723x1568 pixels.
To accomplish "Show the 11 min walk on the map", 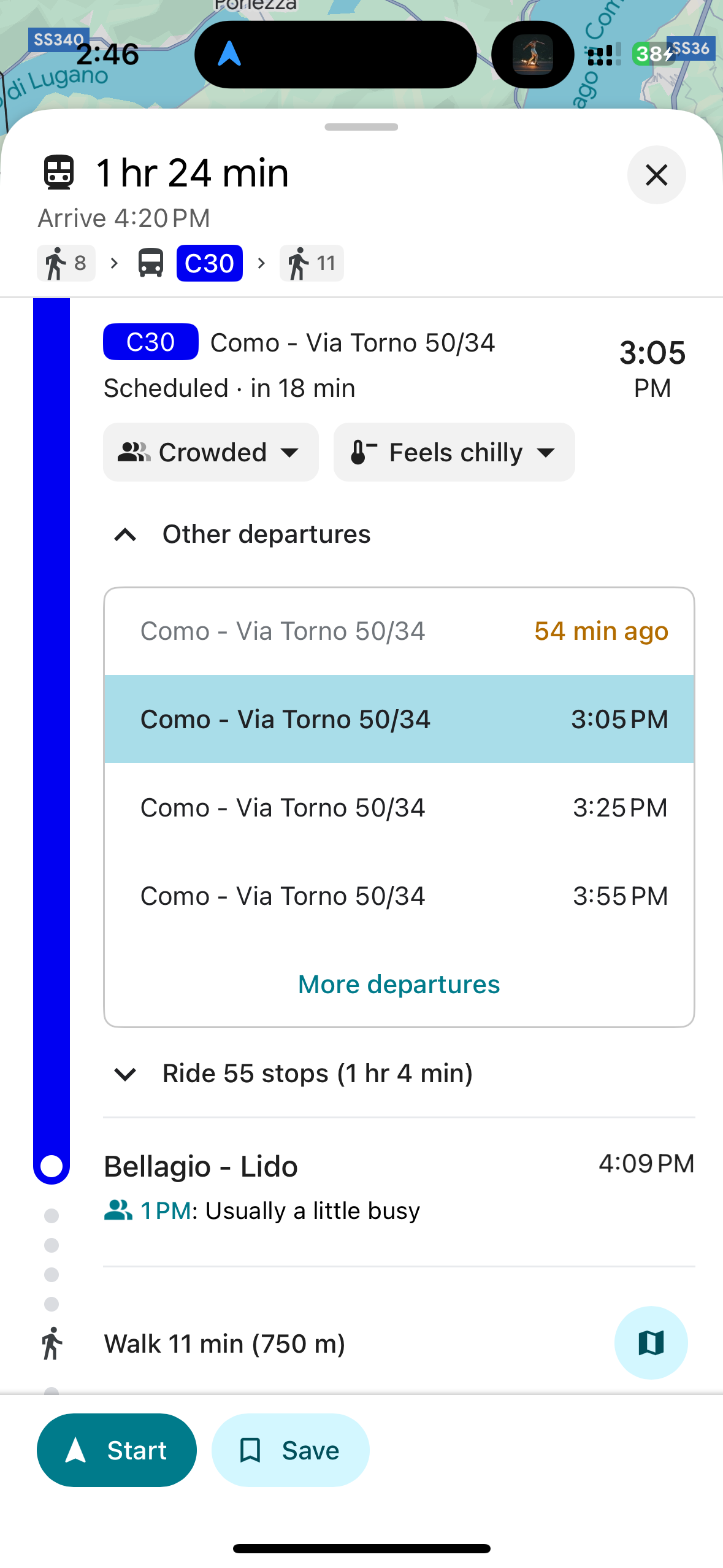I will click(x=651, y=1343).
